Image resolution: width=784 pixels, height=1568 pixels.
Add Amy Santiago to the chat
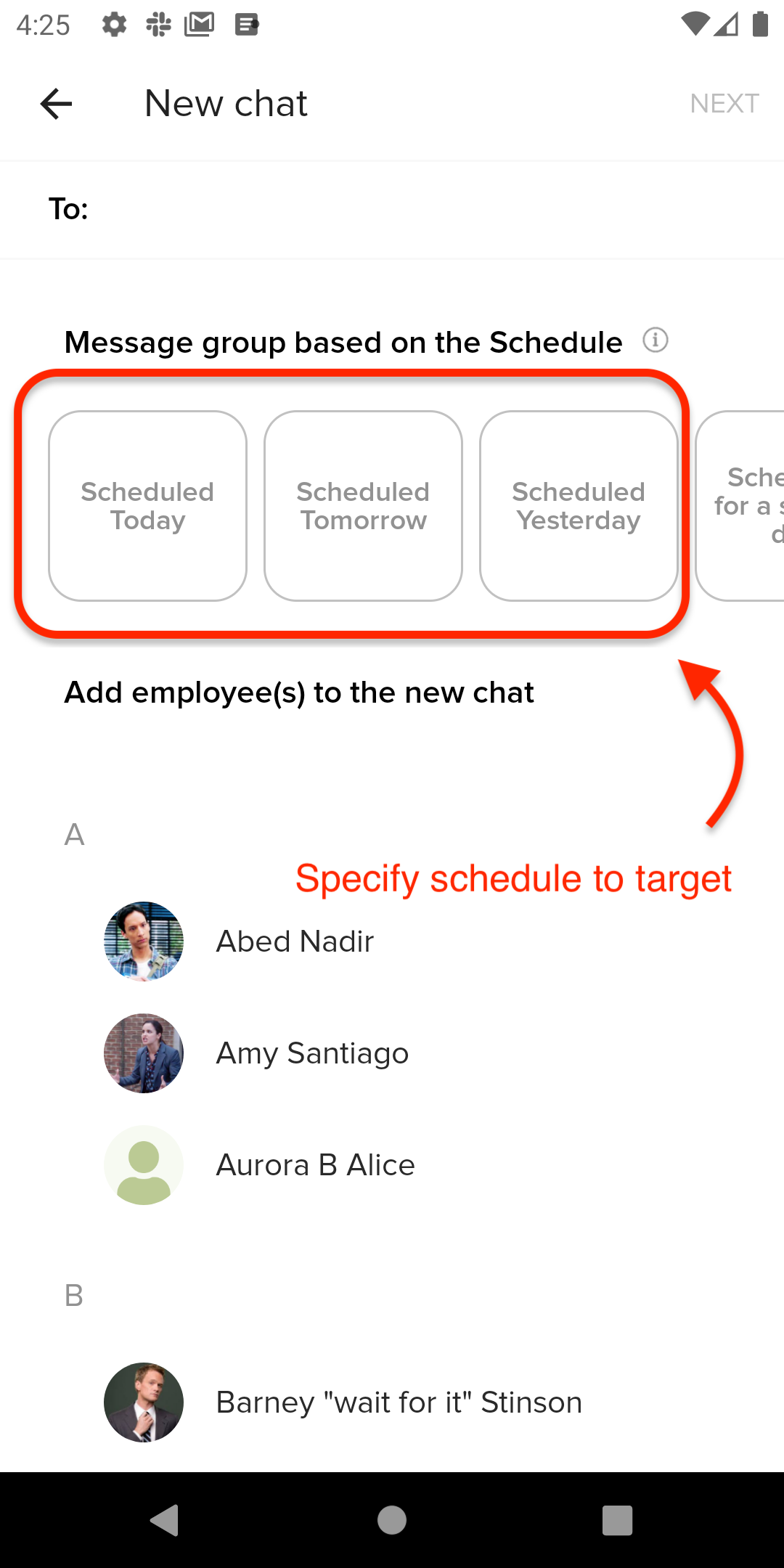(392, 1053)
